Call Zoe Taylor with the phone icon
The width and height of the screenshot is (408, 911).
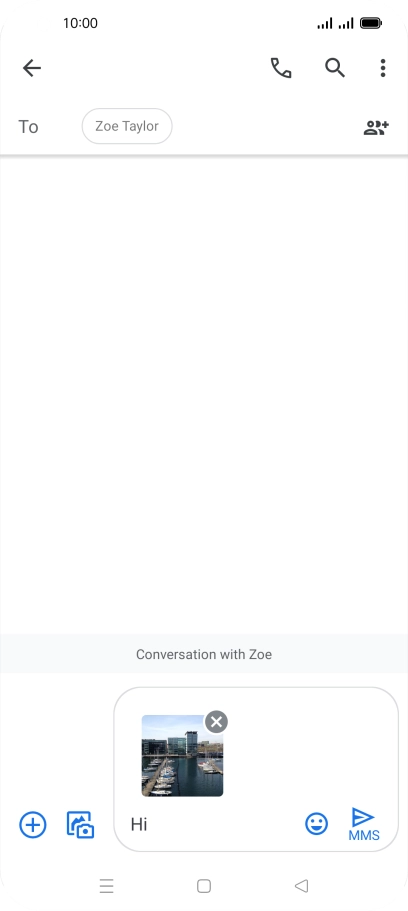tap(281, 68)
